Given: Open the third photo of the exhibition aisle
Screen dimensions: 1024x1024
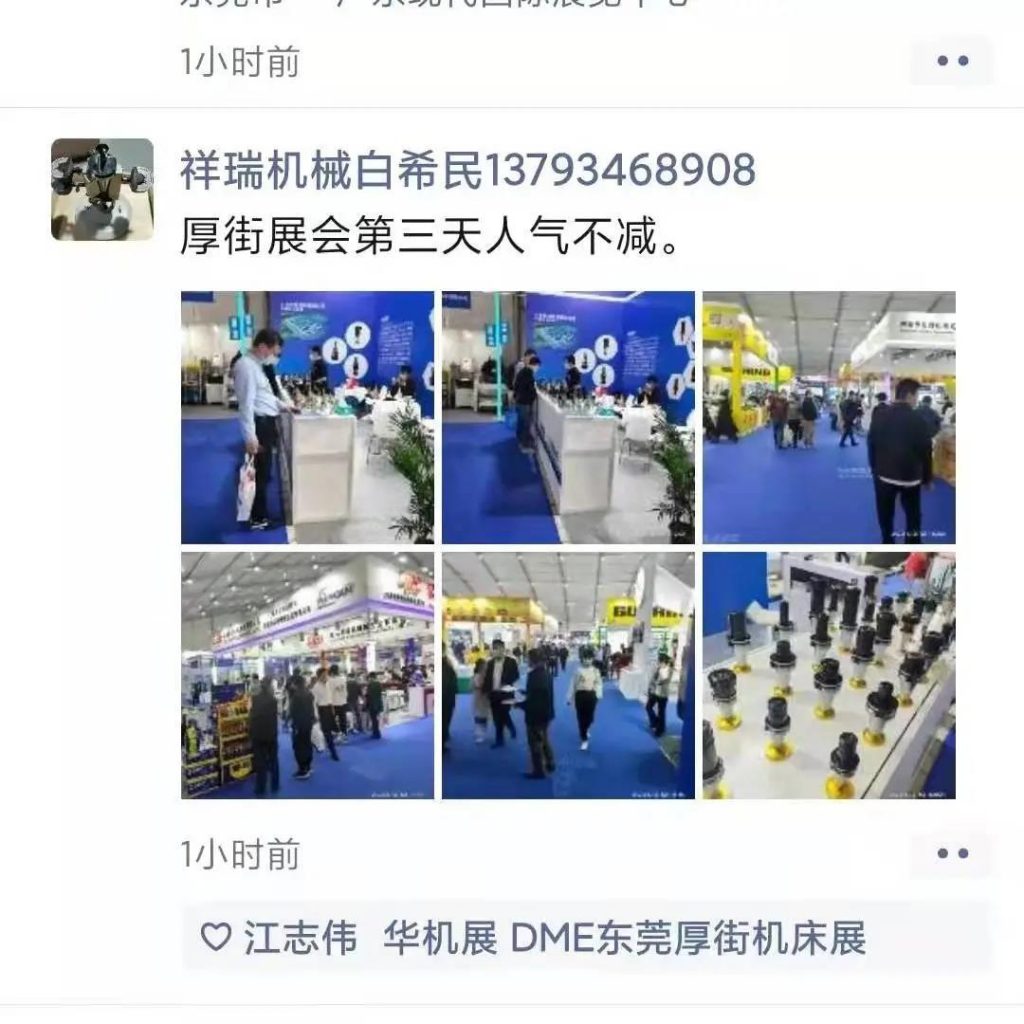Looking at the screenshot, I should tap(828, 417).
